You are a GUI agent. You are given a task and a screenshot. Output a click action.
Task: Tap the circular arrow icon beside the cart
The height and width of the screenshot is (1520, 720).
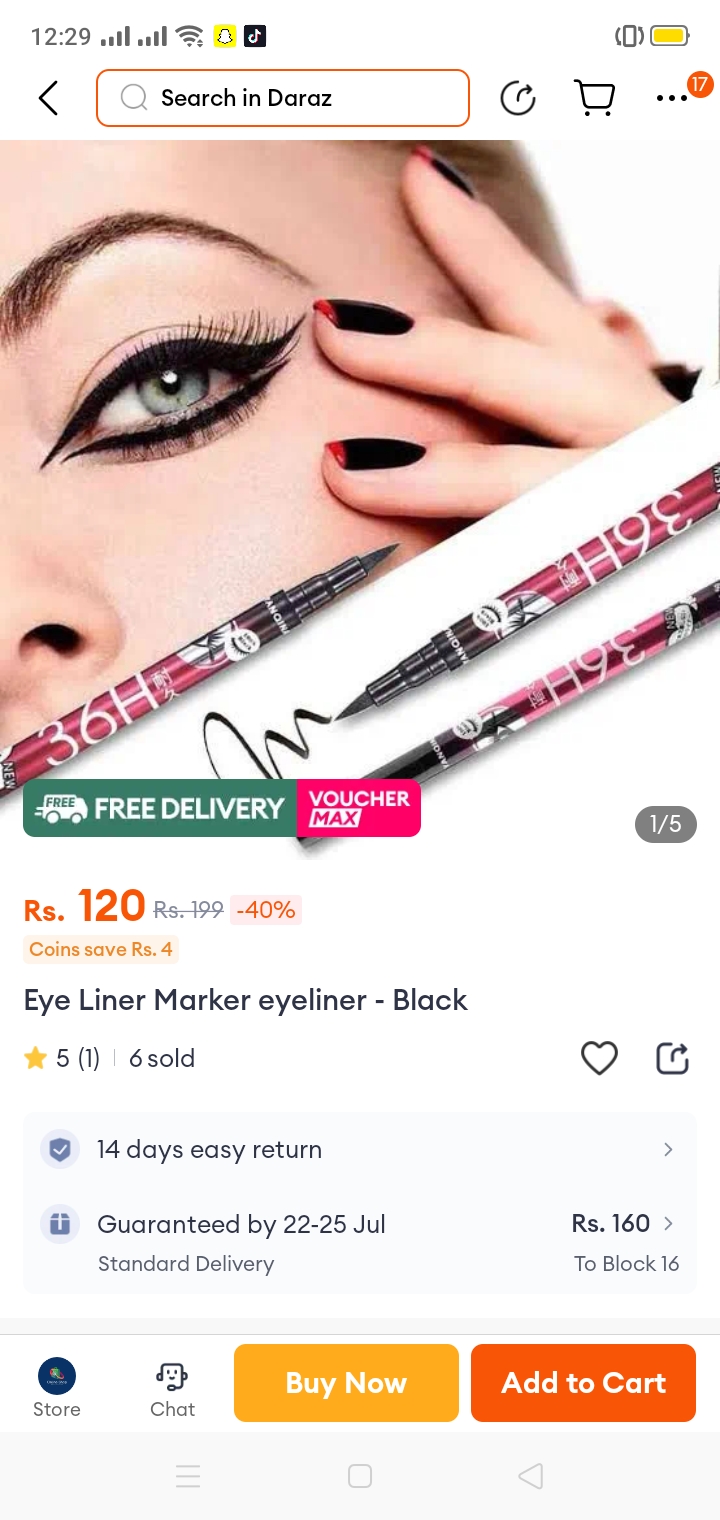coord(518,98)
